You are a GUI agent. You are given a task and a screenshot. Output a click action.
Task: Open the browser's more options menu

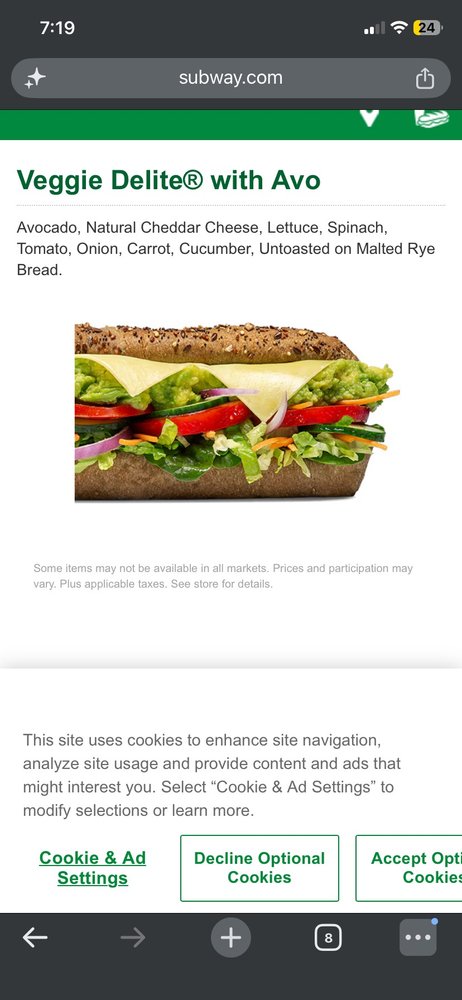tap(419, 938)
